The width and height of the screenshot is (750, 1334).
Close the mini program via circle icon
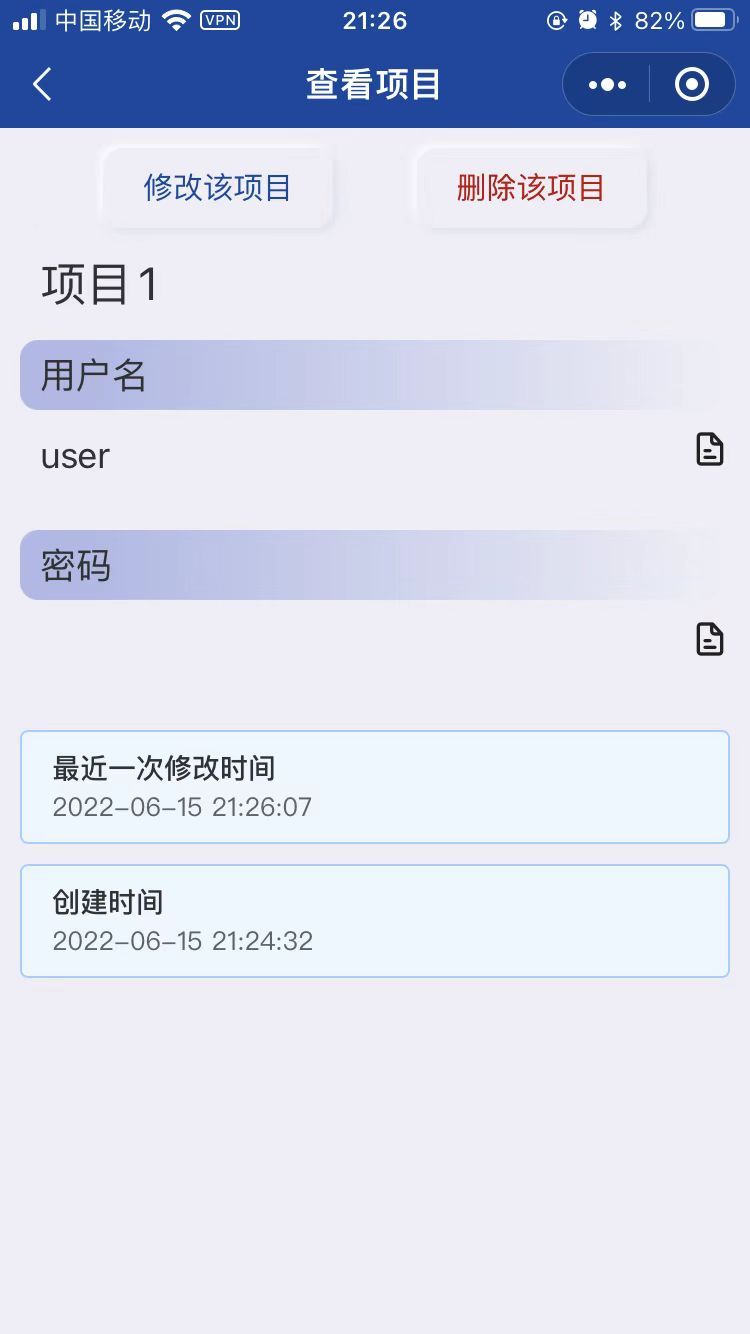[x=692, y=85]
